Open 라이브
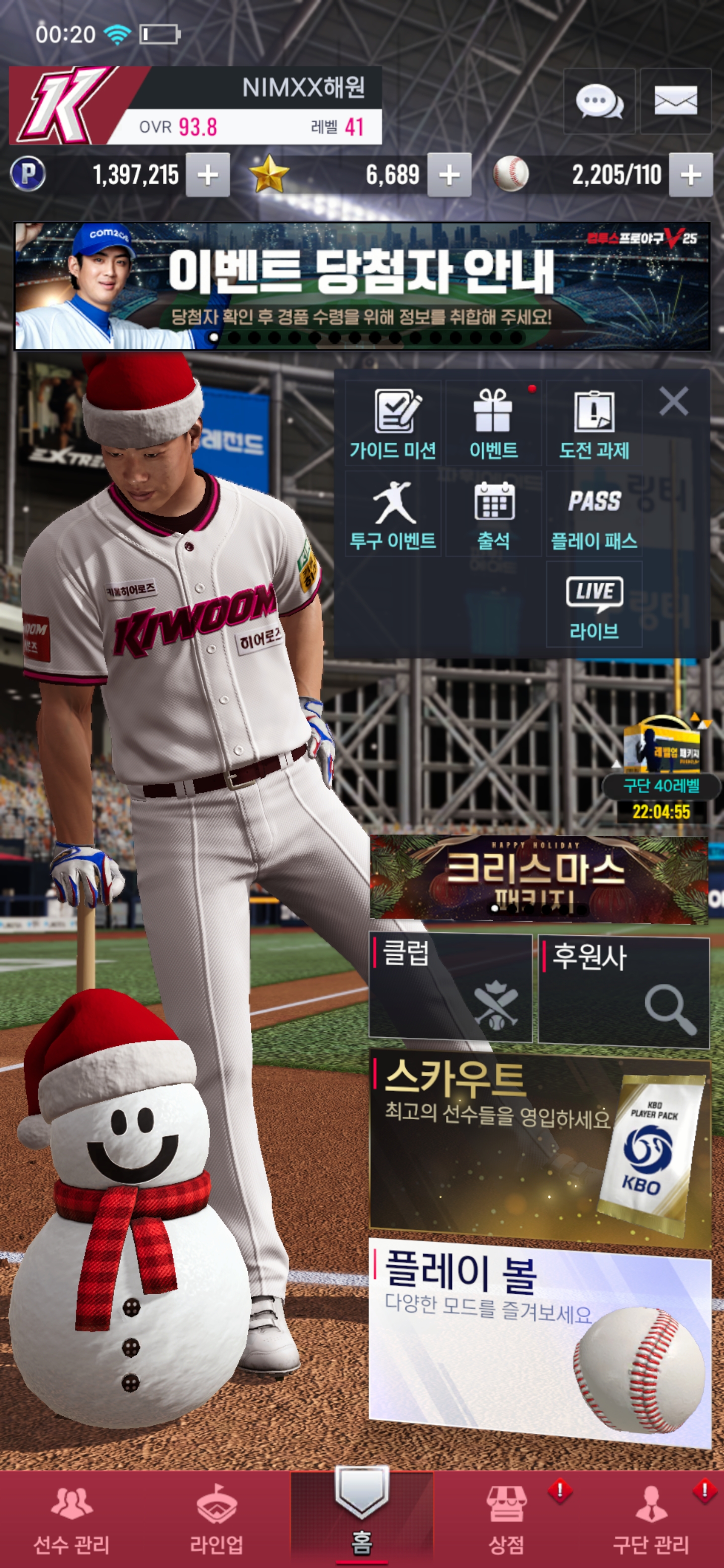Viewport: 724px width, 1568px height. [x=594, y=605]
